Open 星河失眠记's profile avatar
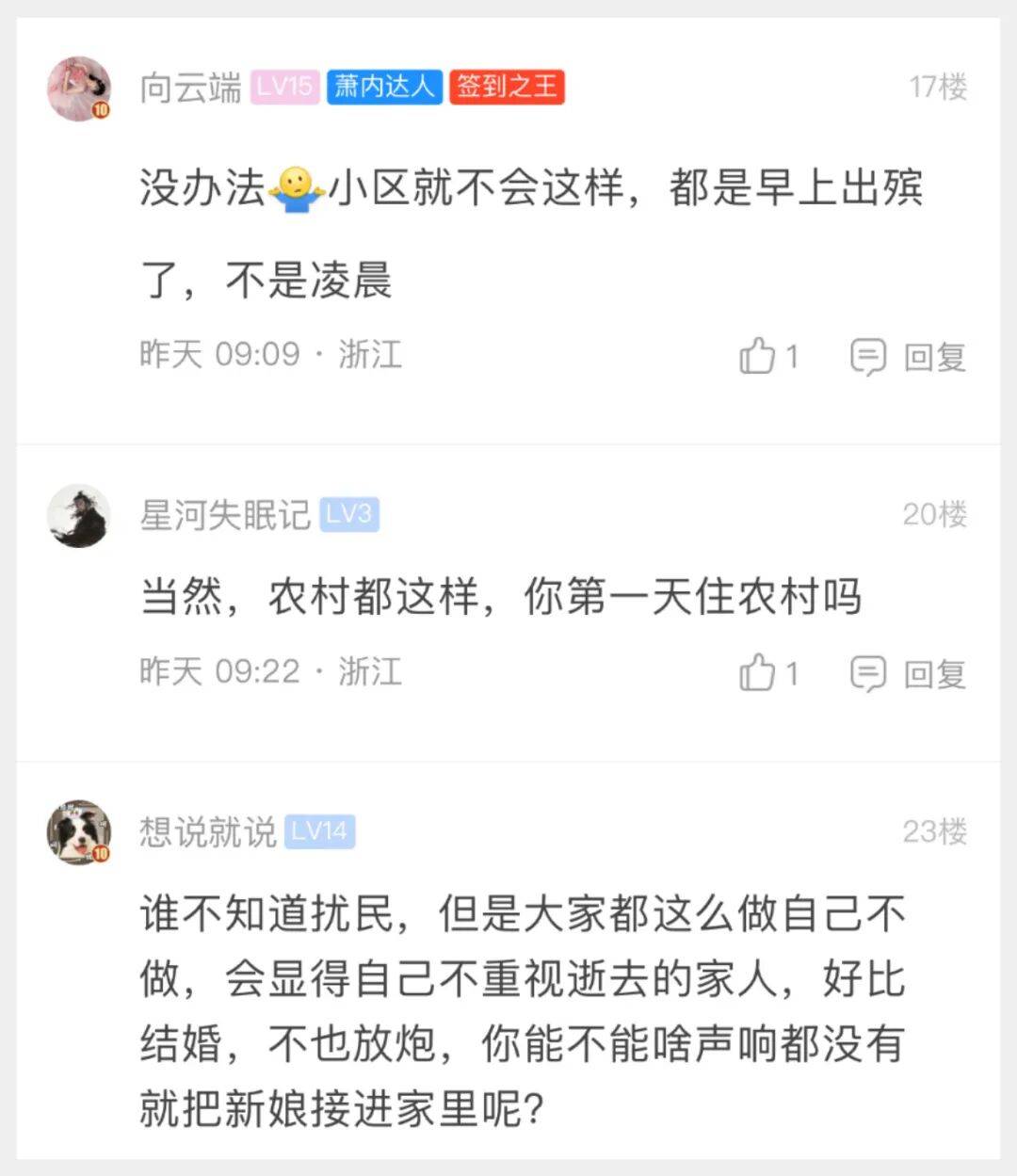 coord(79,516)
